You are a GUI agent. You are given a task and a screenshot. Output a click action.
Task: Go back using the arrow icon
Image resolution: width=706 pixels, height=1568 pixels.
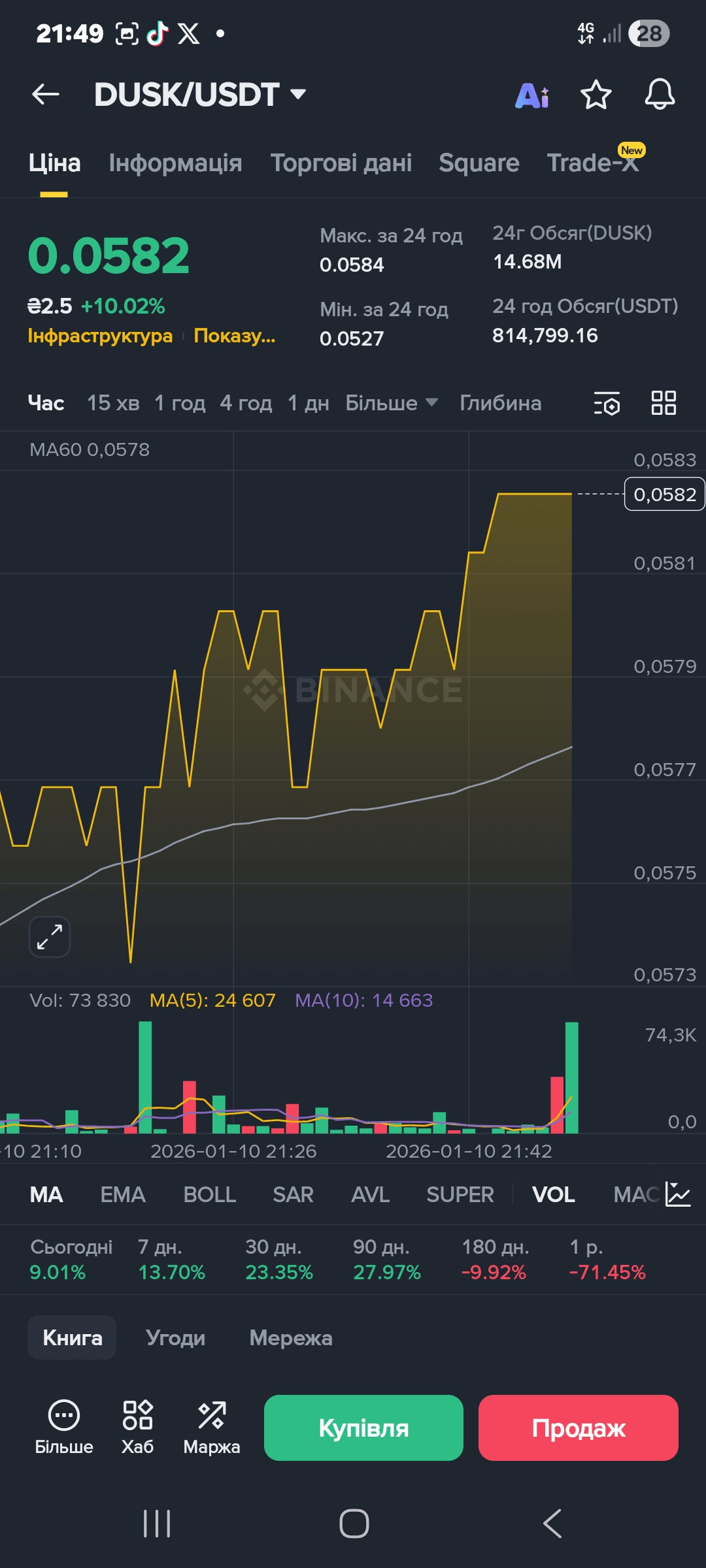[46, 95]
